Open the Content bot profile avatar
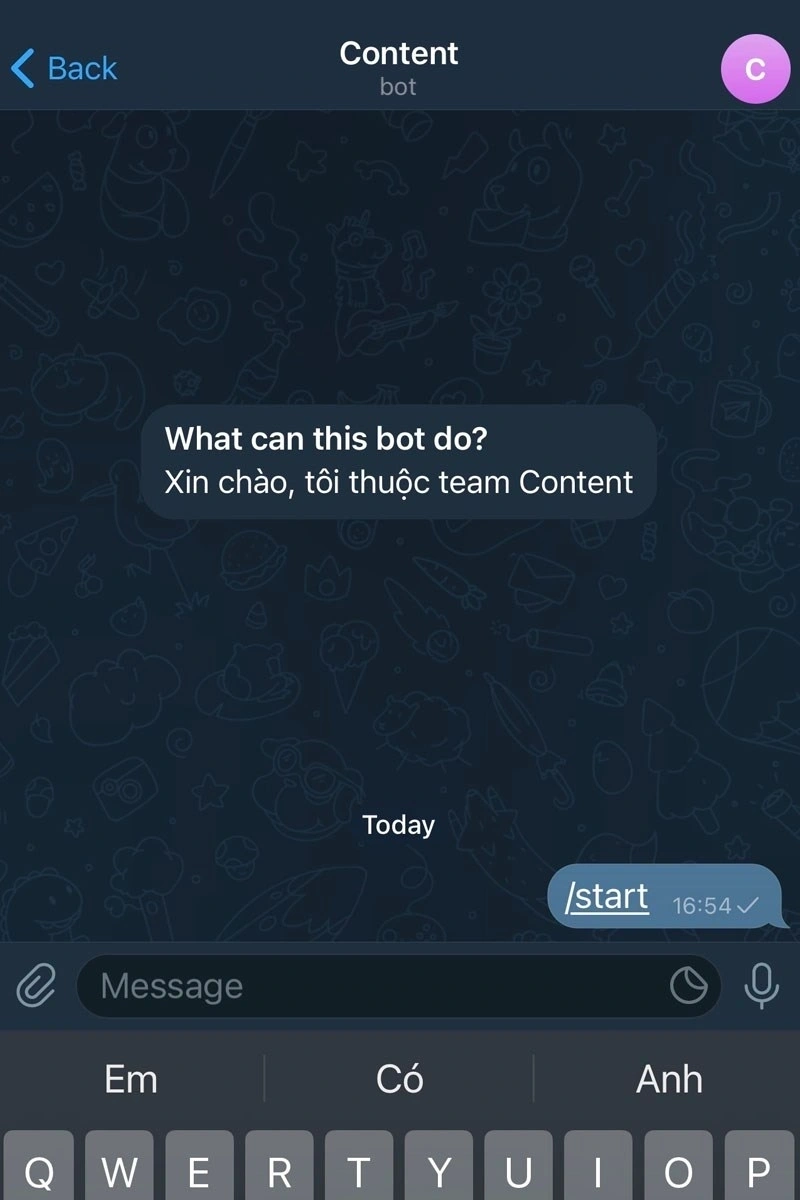The image size is (800, 1200). point(756,68)
